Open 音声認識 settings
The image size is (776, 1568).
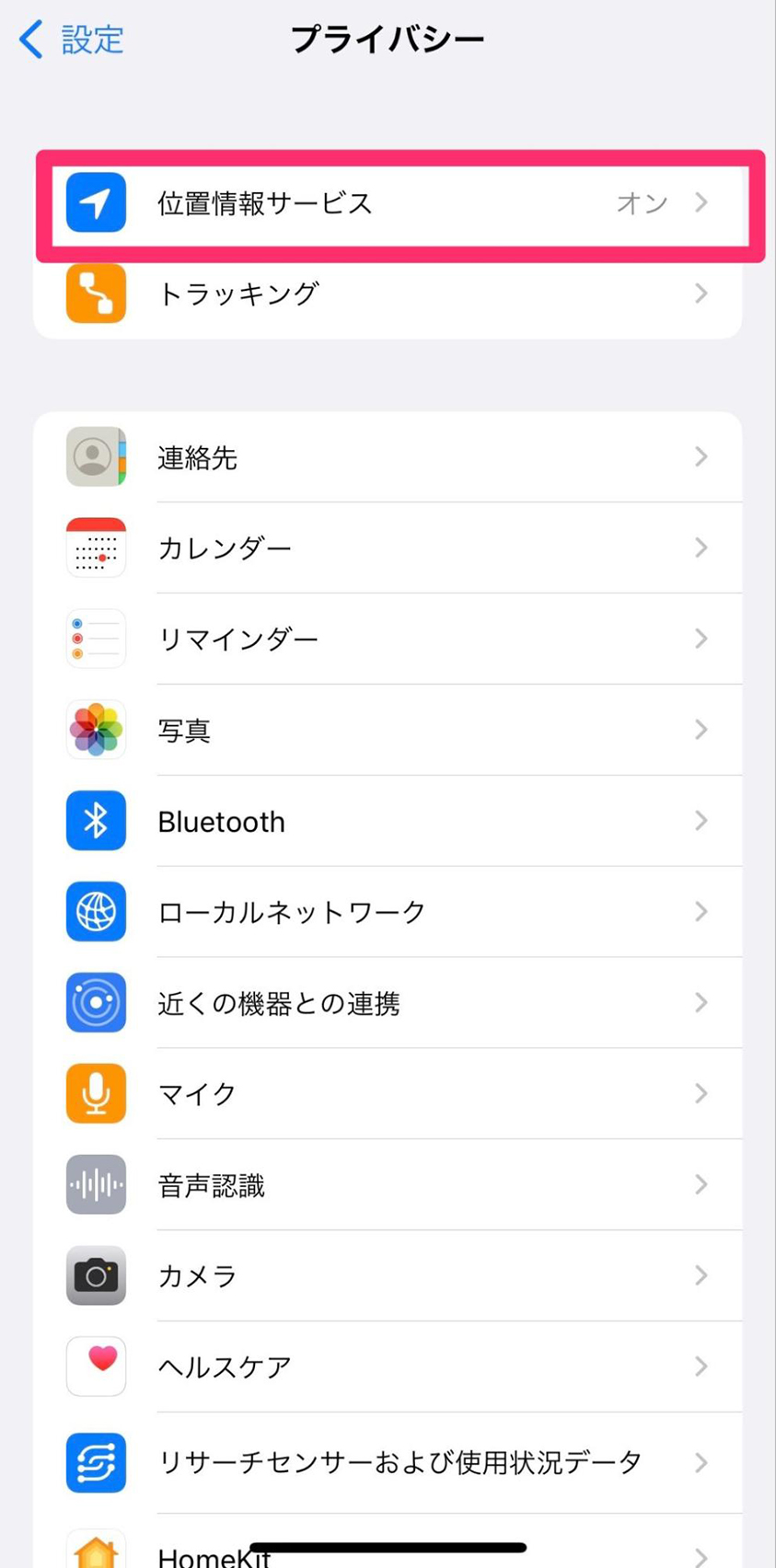pos(388,1185)
